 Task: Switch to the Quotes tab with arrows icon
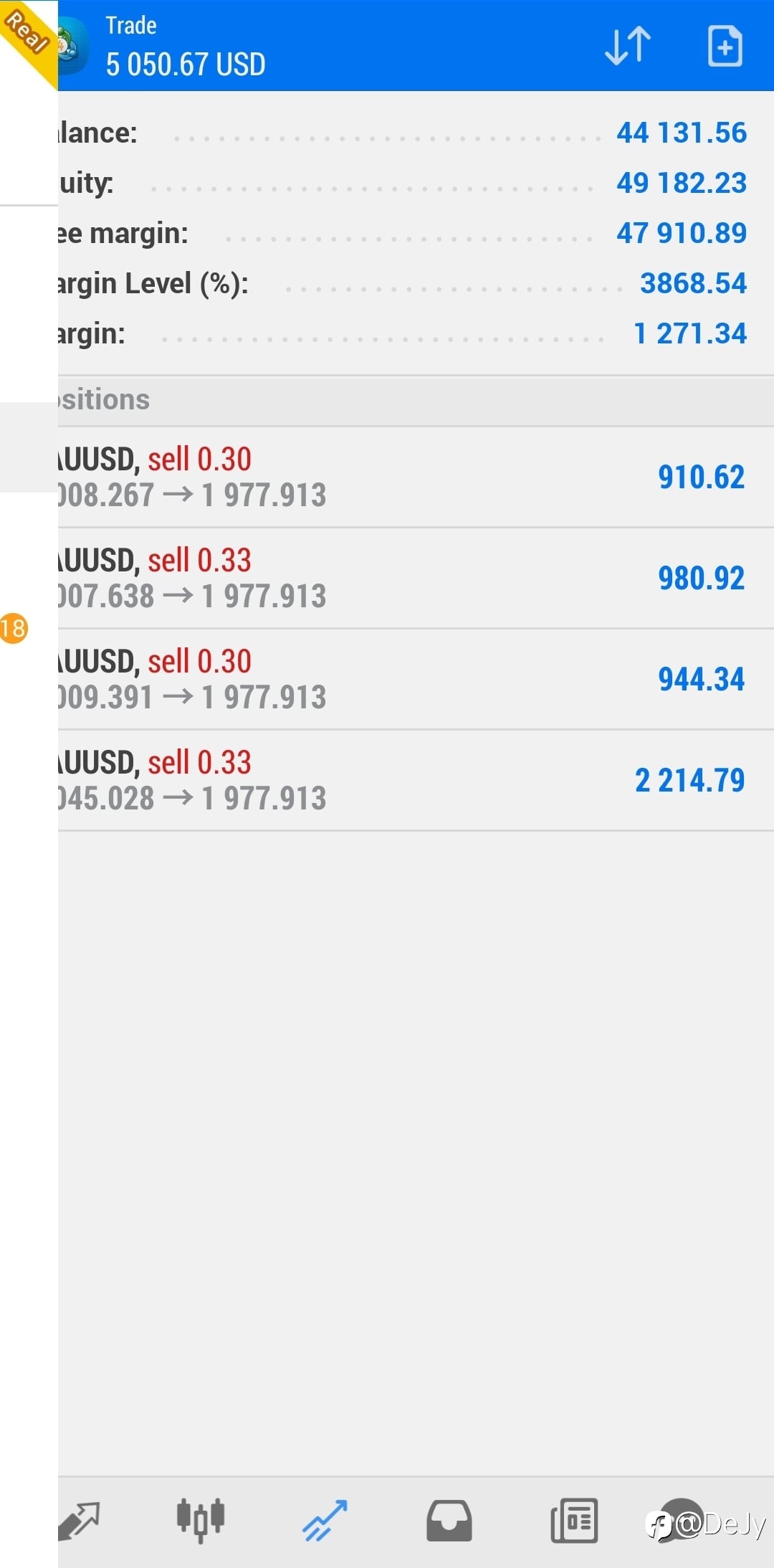click(x=79, y=1521)
